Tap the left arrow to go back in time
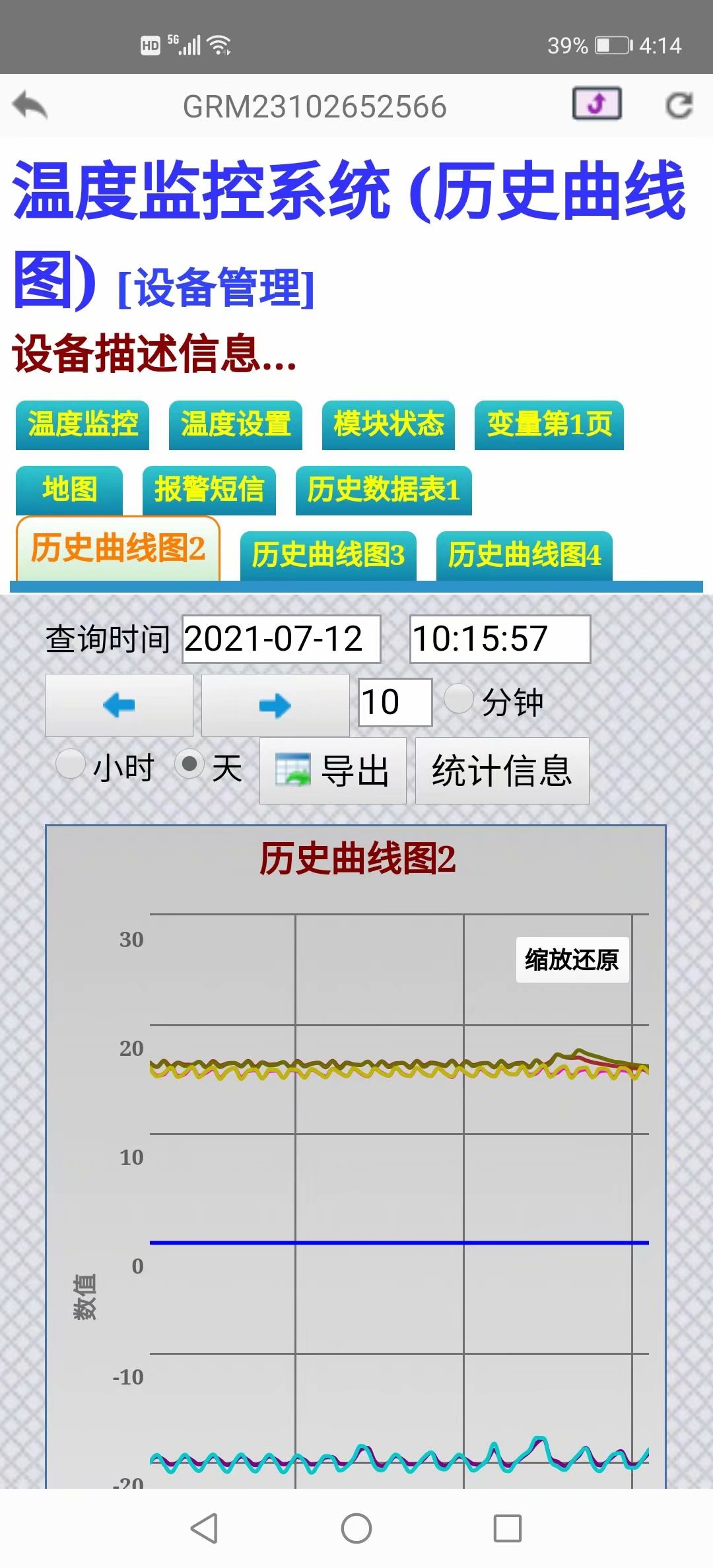713x1568 pixels. pyautogui.click(x=119, y=705)
